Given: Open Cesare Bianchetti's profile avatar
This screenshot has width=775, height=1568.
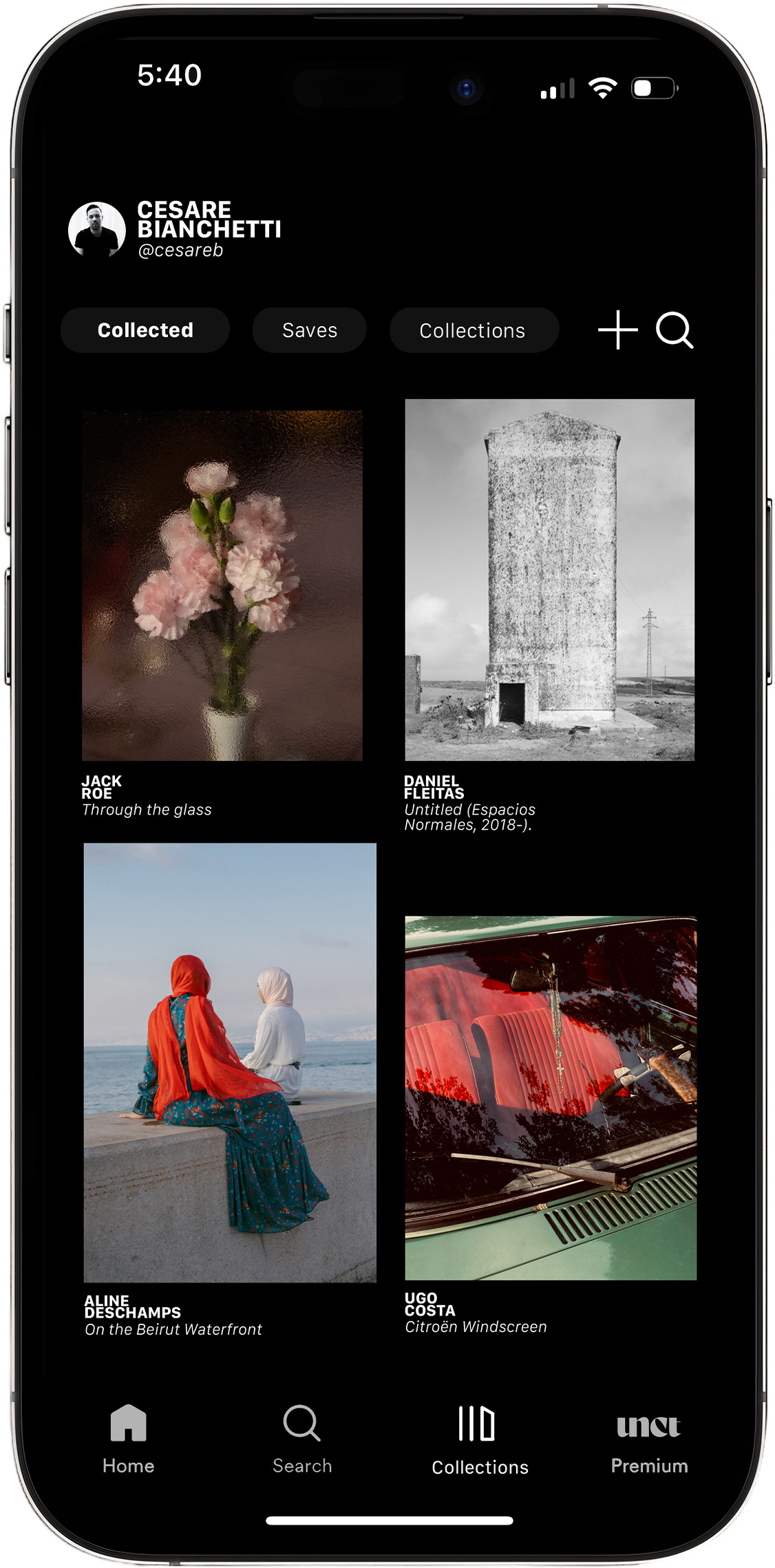Looking at the screenshot, I should coord(97,230).
